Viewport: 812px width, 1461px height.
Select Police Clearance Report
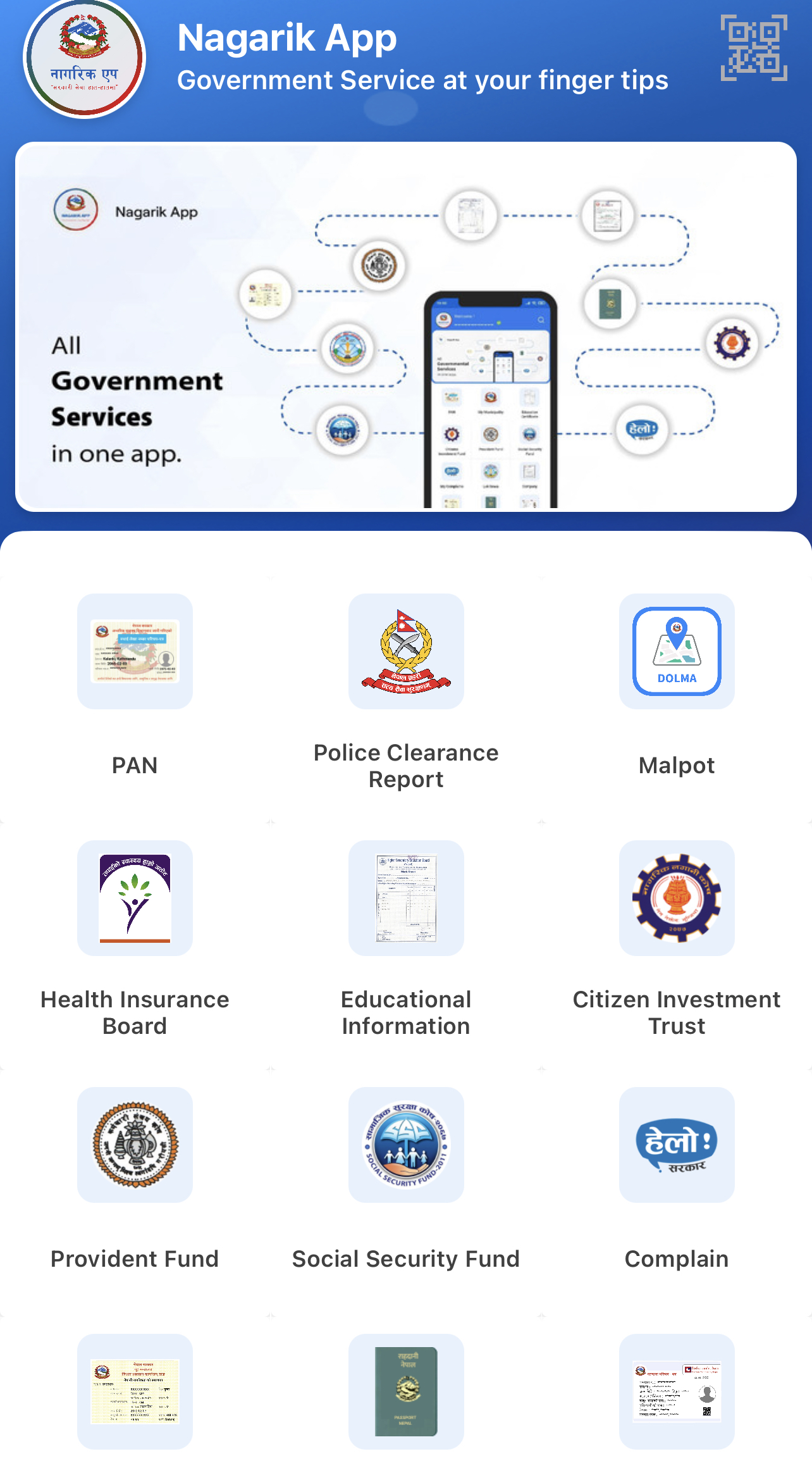pos(406,652)
